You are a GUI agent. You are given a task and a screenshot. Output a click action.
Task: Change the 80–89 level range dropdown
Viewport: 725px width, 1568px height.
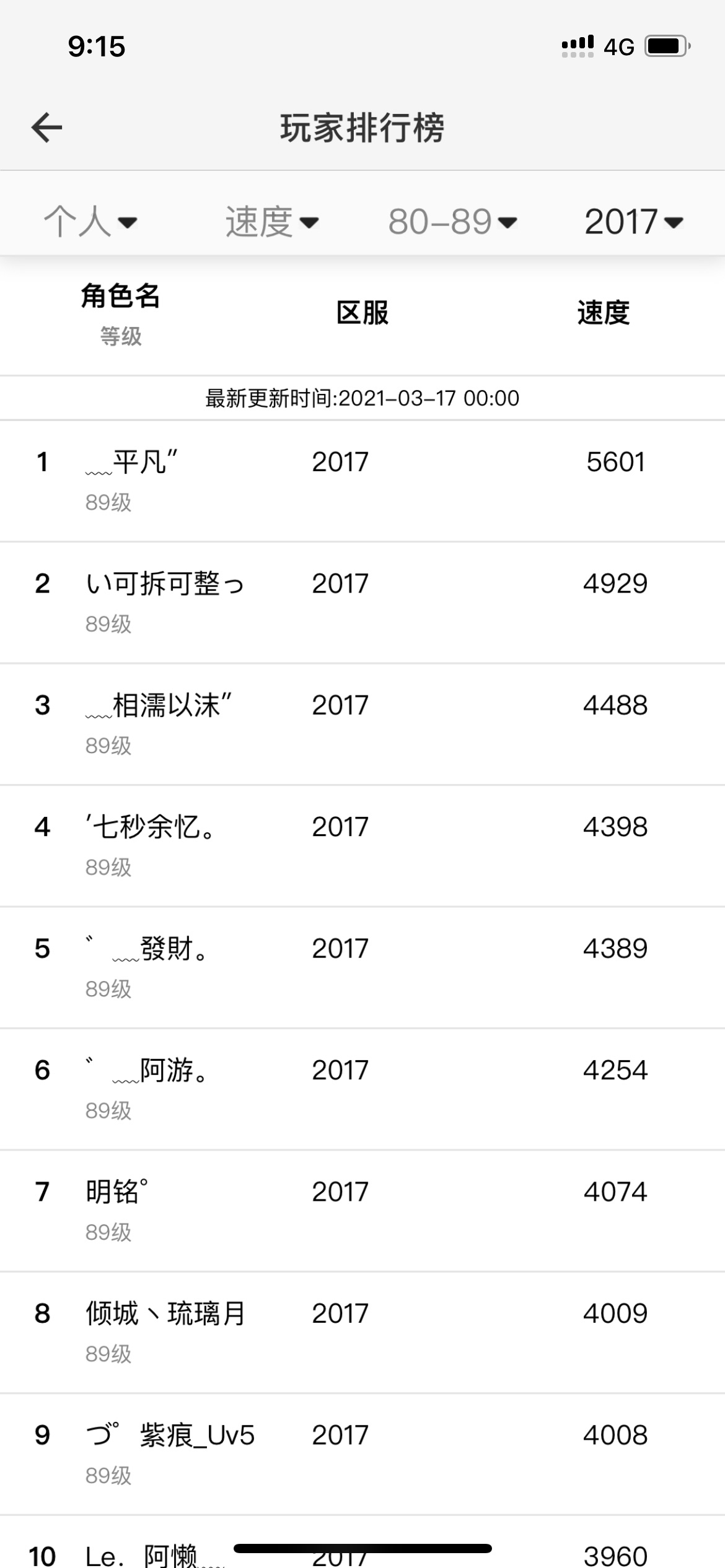[x=452, y=222]
